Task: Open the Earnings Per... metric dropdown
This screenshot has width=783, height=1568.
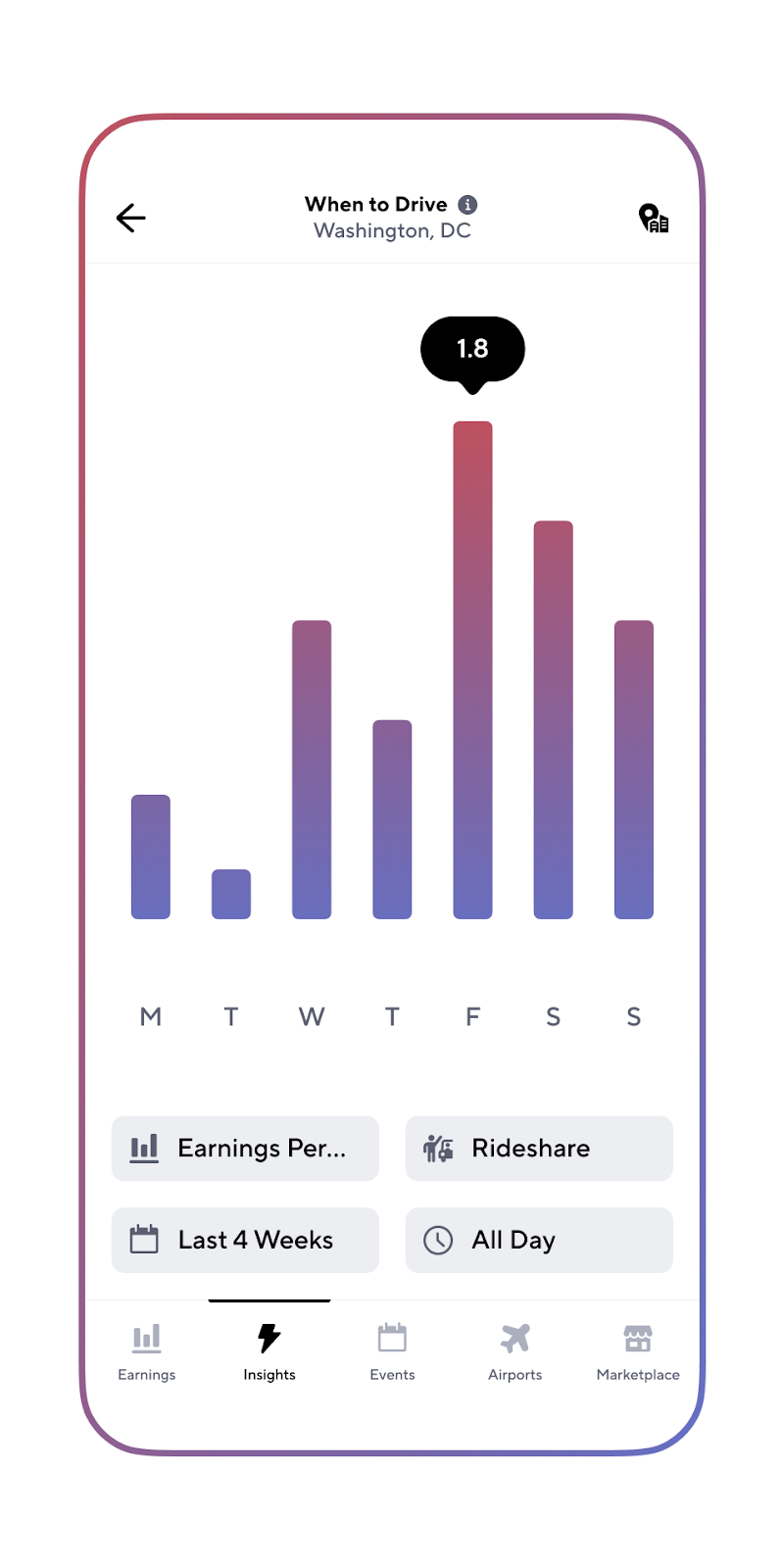Action: [x=245, y=1149]
